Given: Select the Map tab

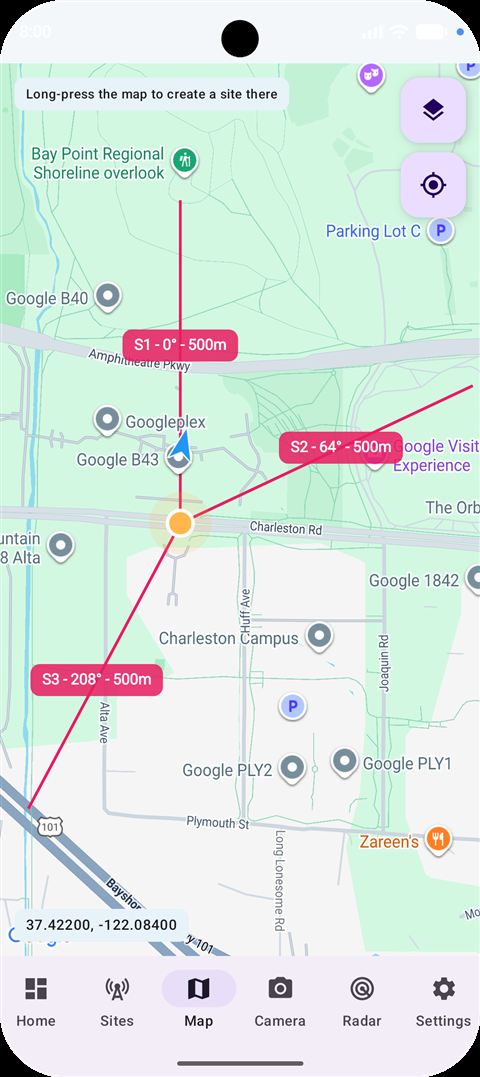Looking at the screenshot, I should pyautogui.click(x=198, y=1003).
